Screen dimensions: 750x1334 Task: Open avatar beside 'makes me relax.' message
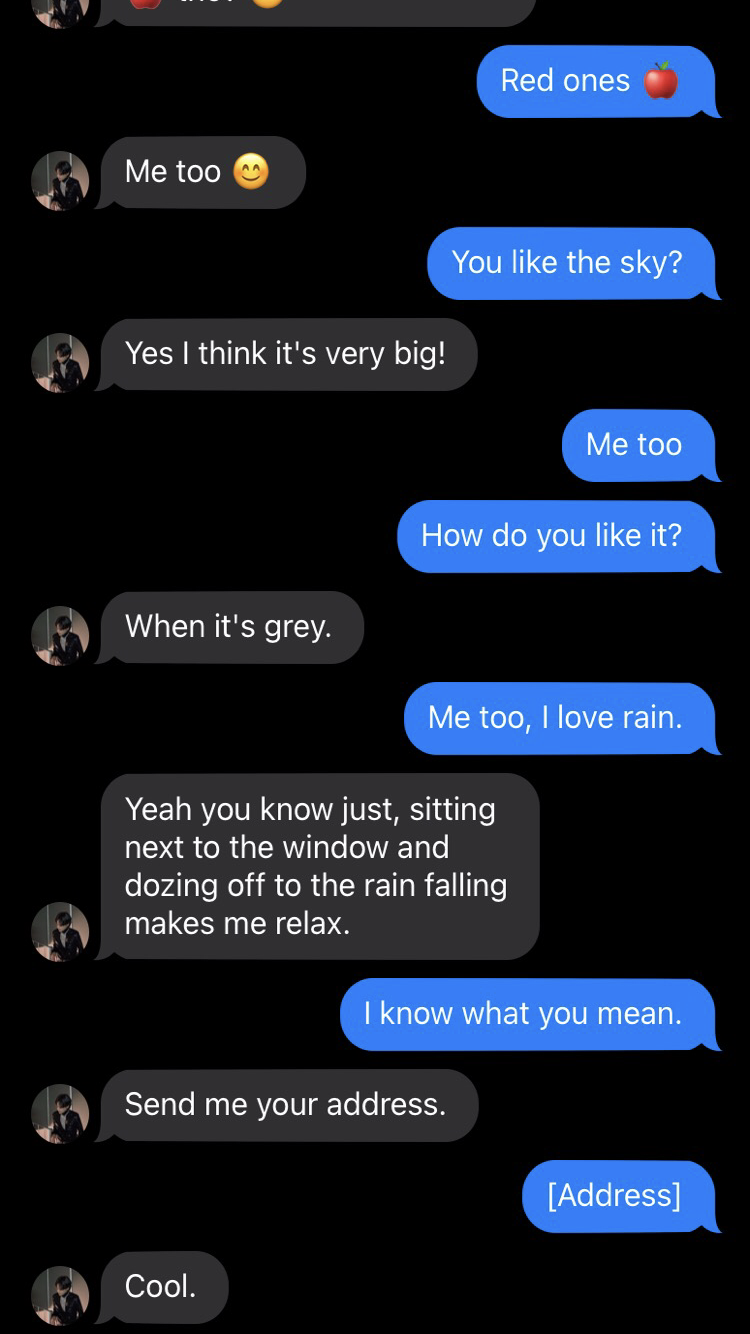(x=60, y=931)
